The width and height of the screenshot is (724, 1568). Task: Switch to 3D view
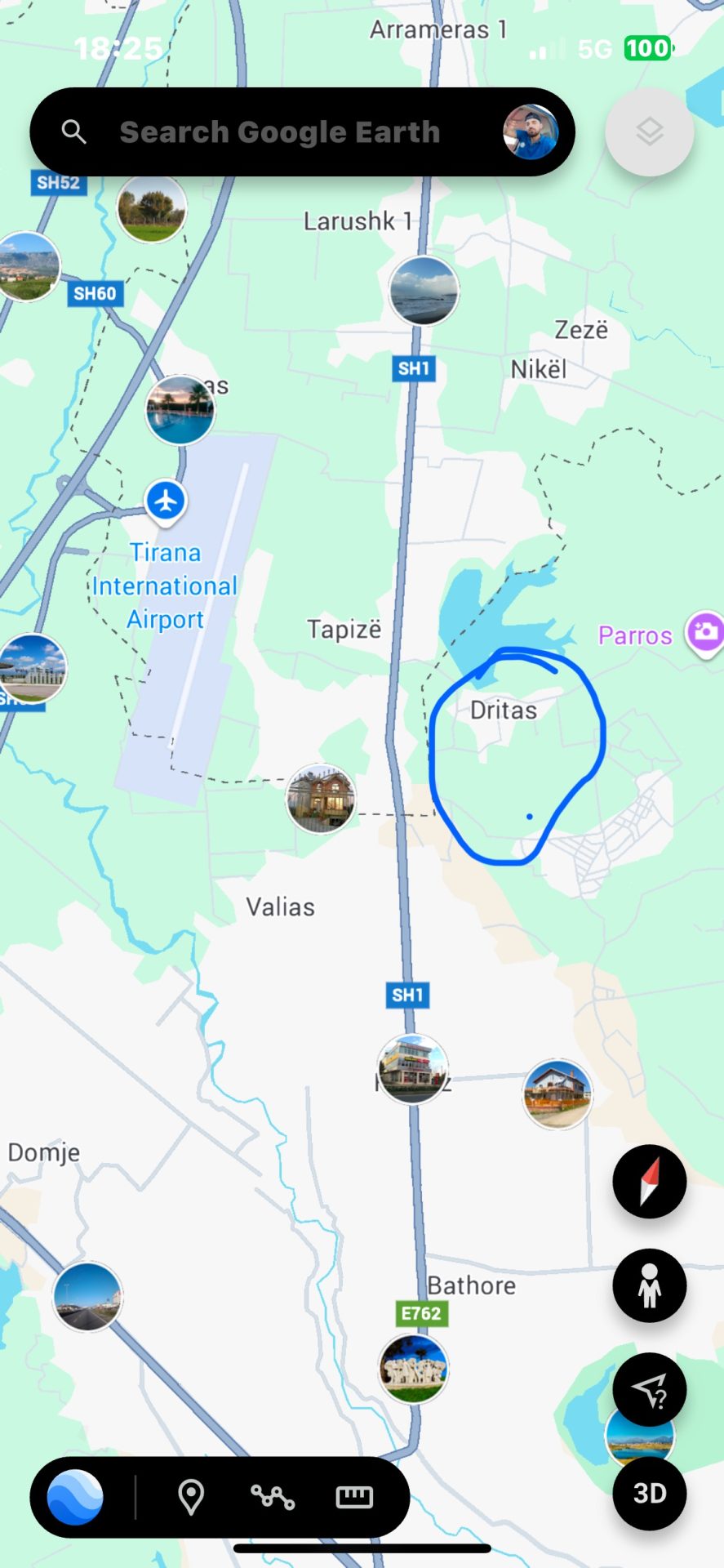(x=649, y=1493)
